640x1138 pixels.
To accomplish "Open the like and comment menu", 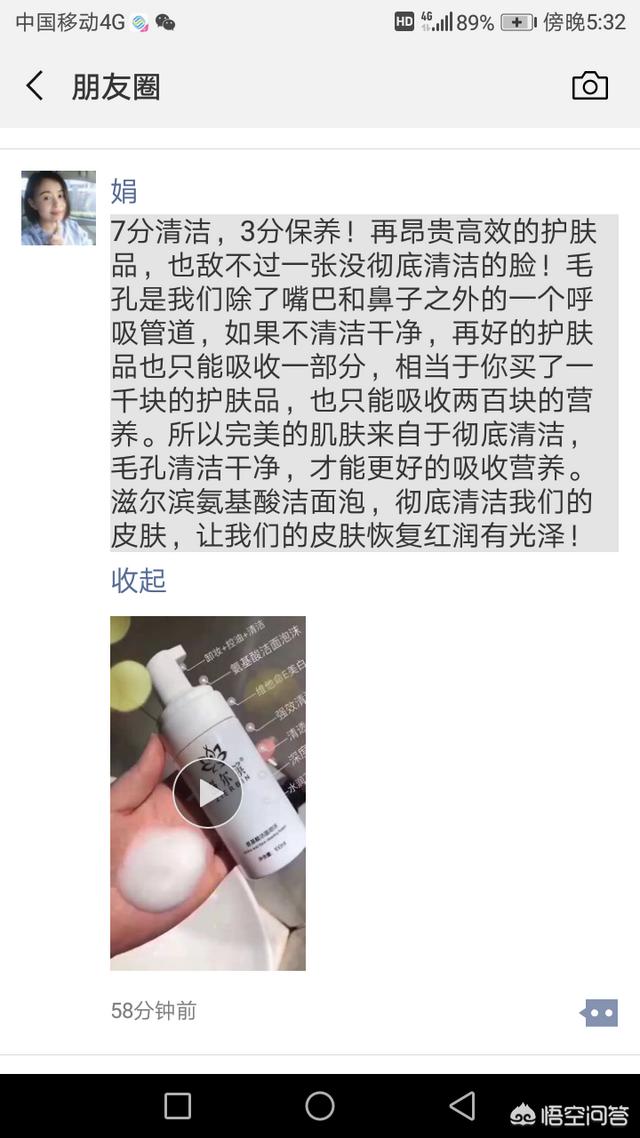I will [599, 1012].
